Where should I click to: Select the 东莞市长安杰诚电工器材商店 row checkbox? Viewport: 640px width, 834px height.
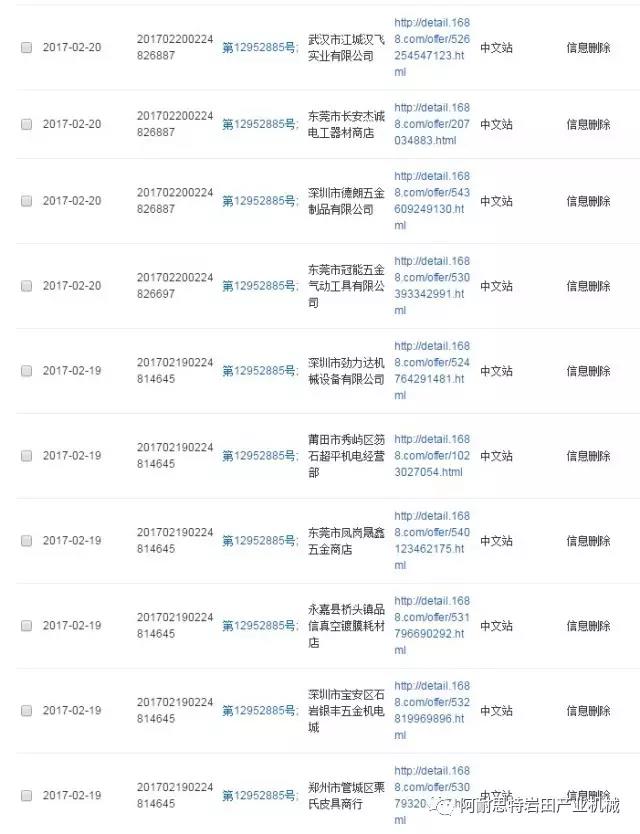pyautogui.click(x=27, y=124)
